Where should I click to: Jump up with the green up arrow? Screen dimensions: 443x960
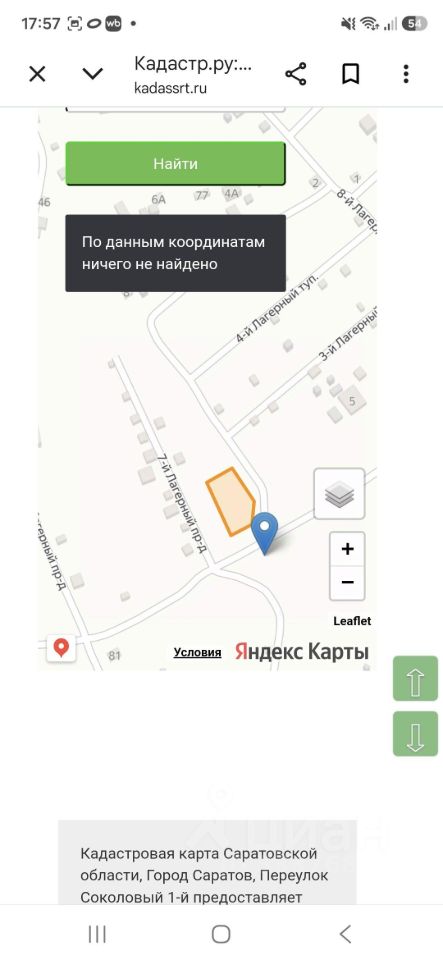coord(415,678)
